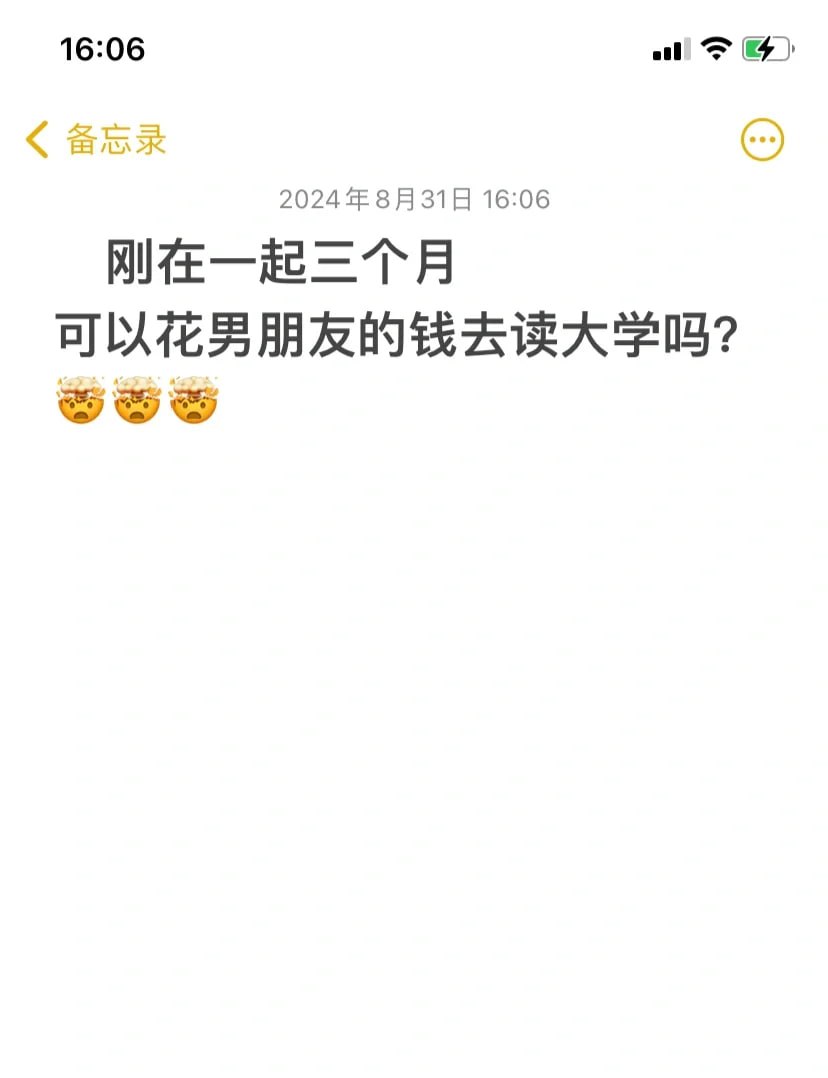Tap the Wi-Fi status bar icon
The width and height of the screenshot is (828, 1078).
(716, 48)
